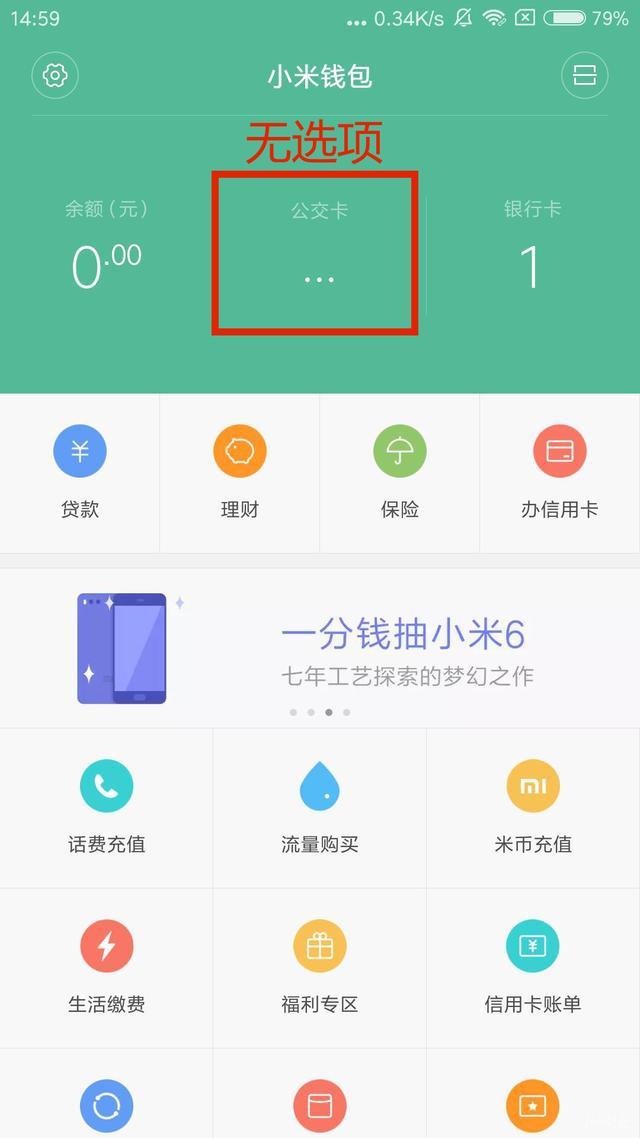Open 流量购买 data purchase
This screenshot has height=1138, width=640.
point(320,807)
